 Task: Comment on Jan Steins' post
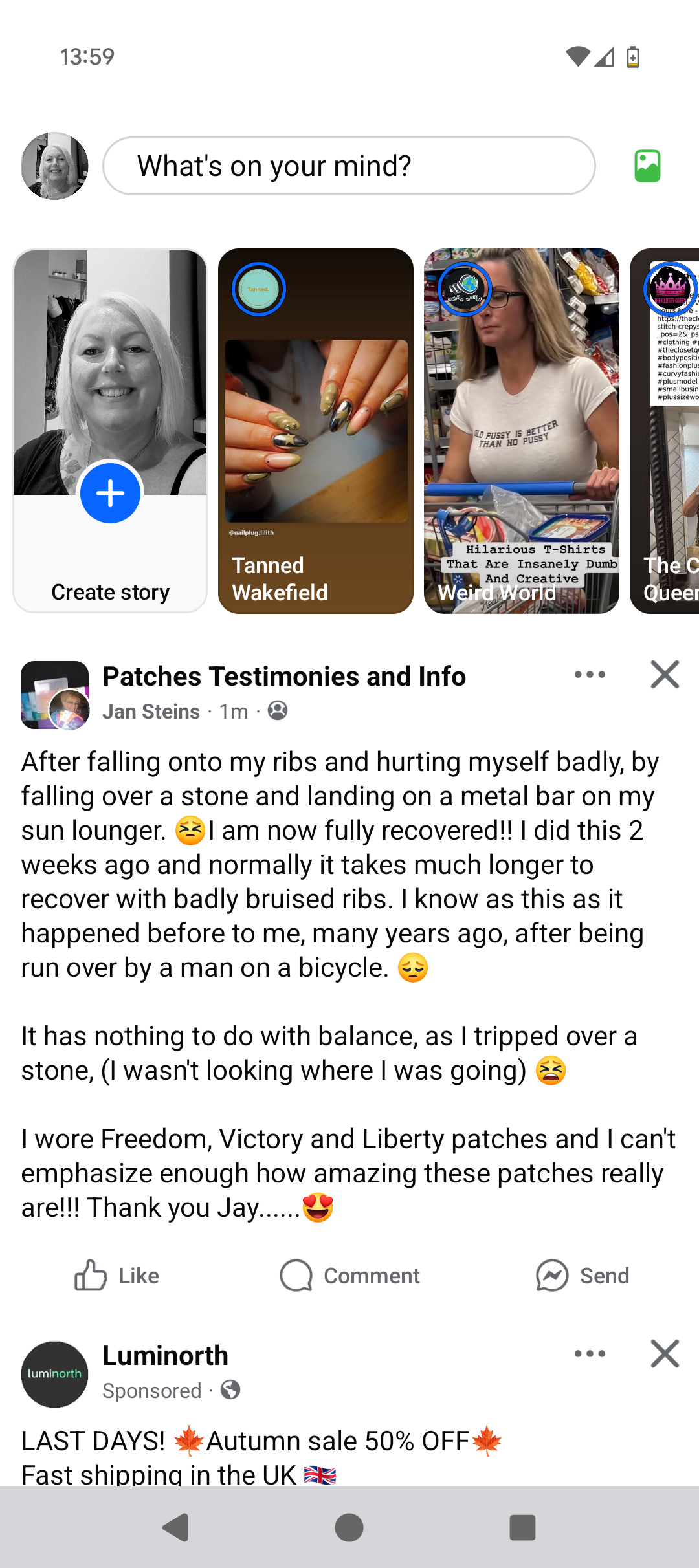tap(350, 1276)
